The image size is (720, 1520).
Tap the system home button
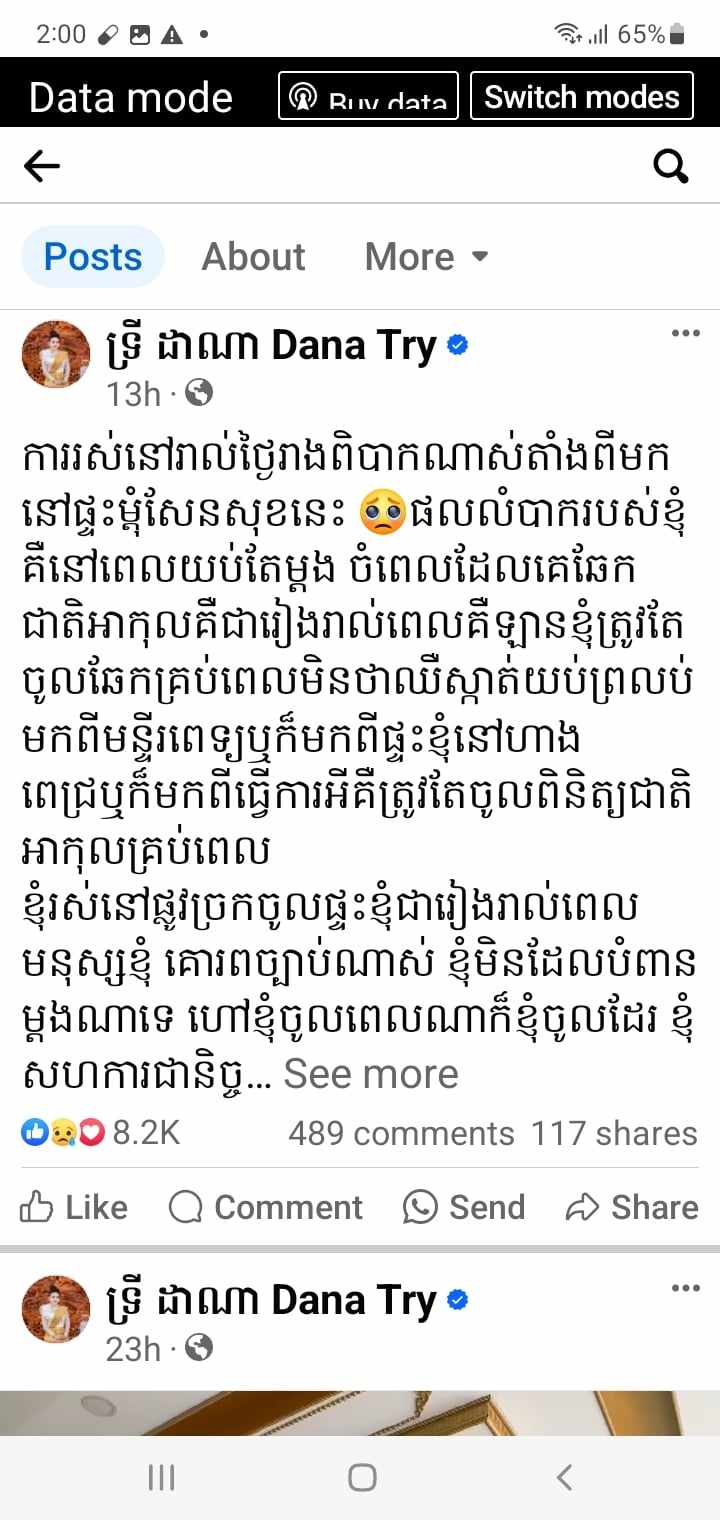[x=362, y=1477]
